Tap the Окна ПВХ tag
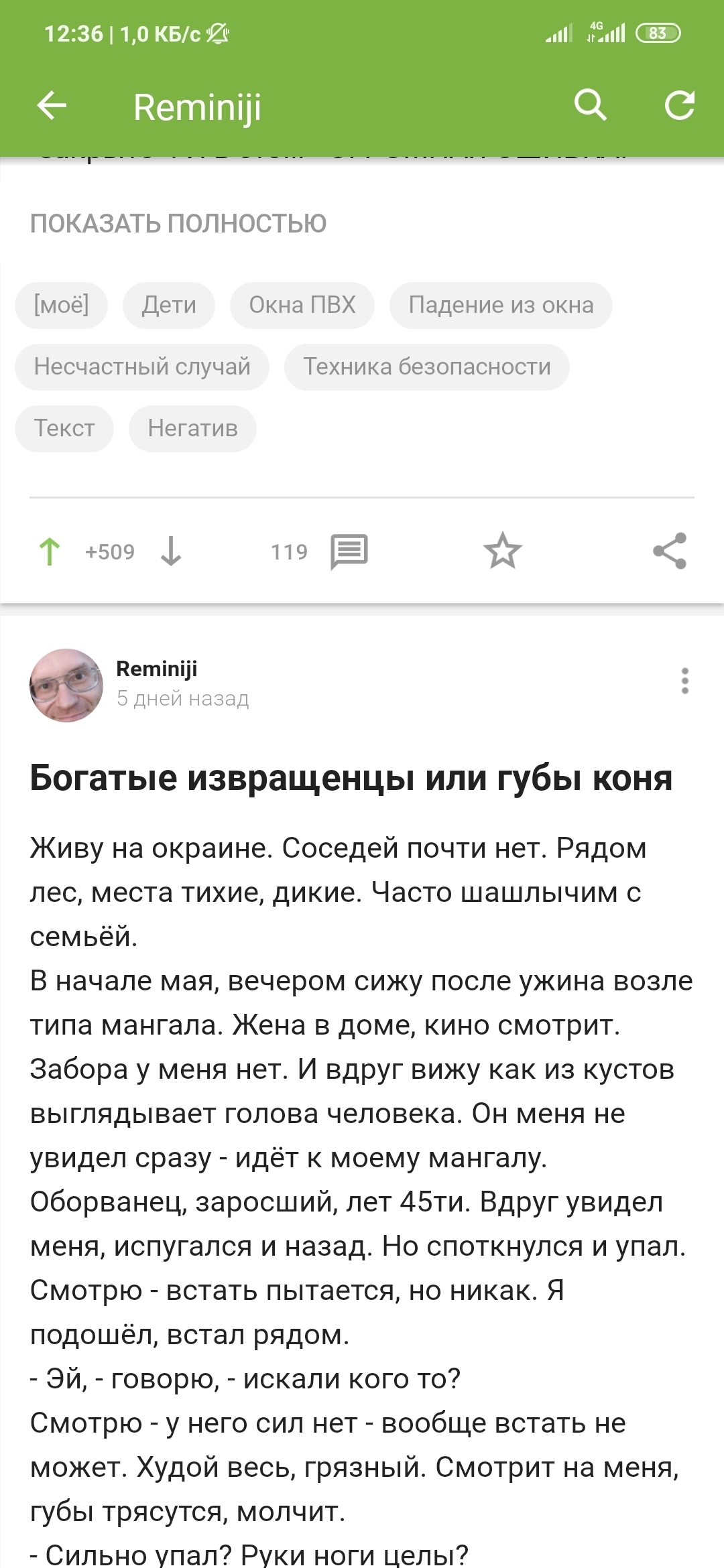724x1568 pixels. click(302, 306)
